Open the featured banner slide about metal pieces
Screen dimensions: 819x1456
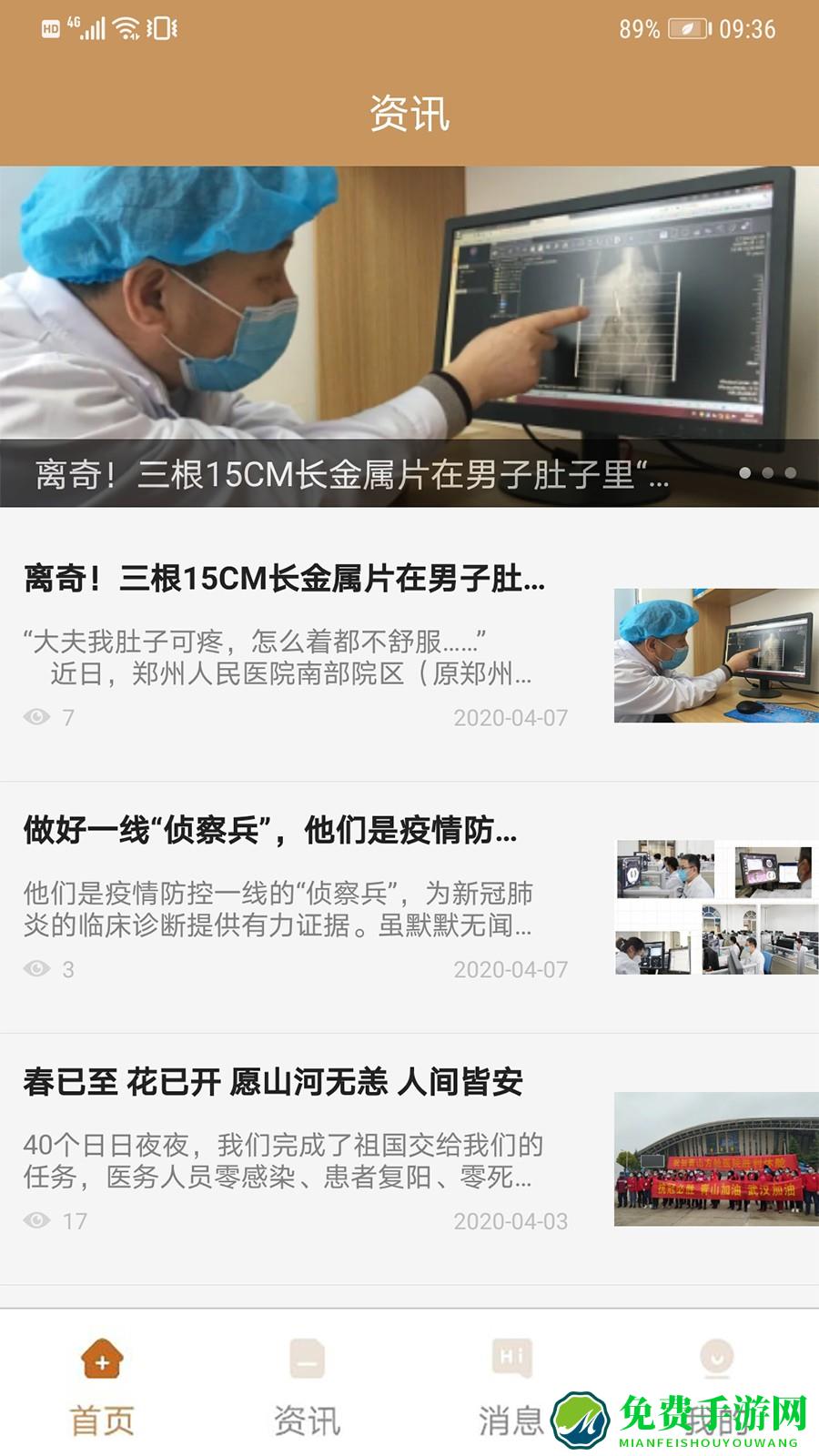[409, 318]
